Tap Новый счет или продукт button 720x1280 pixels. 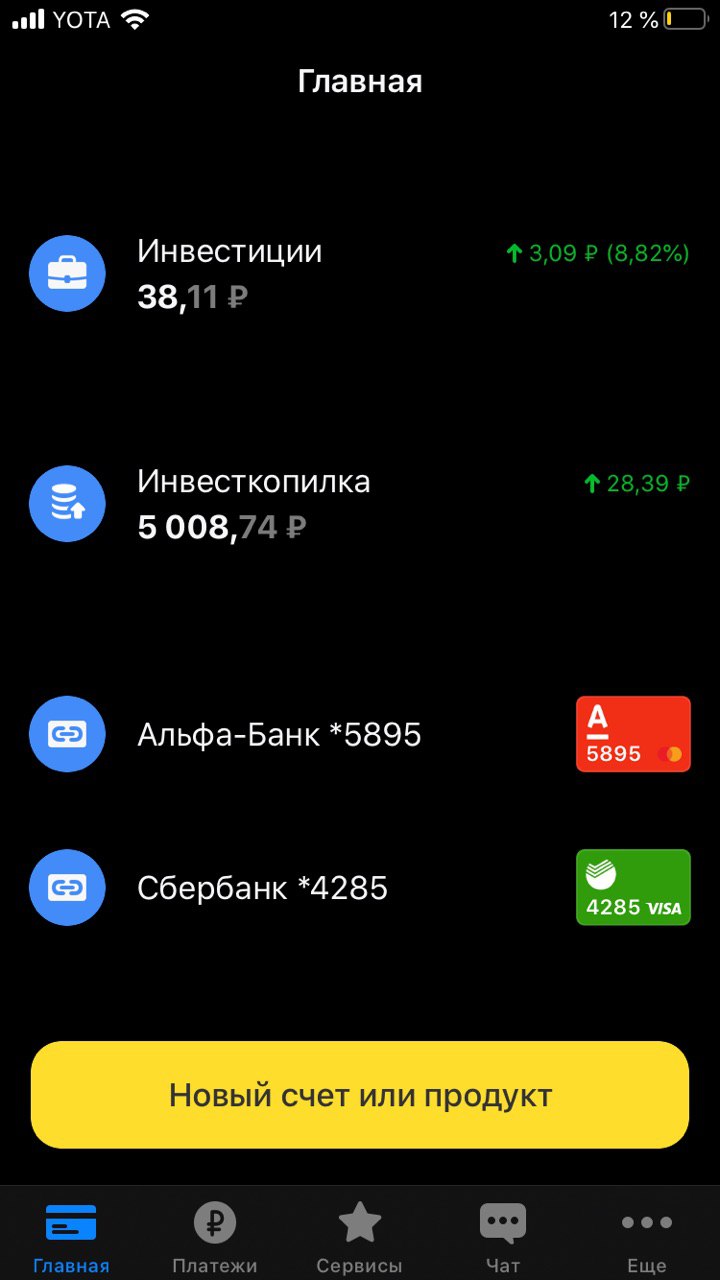coord(360,1094)
